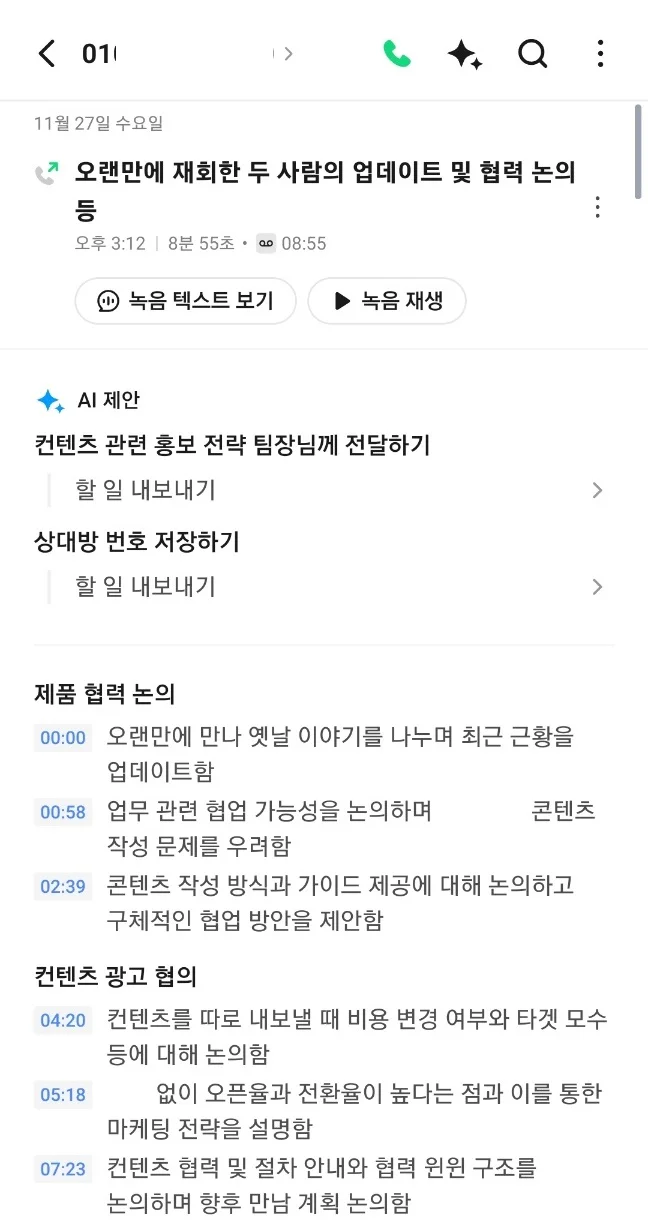Jump to the 04:20 timestamp
The height and width of the screenshot is (1224, 648).
coord(63,1021)
